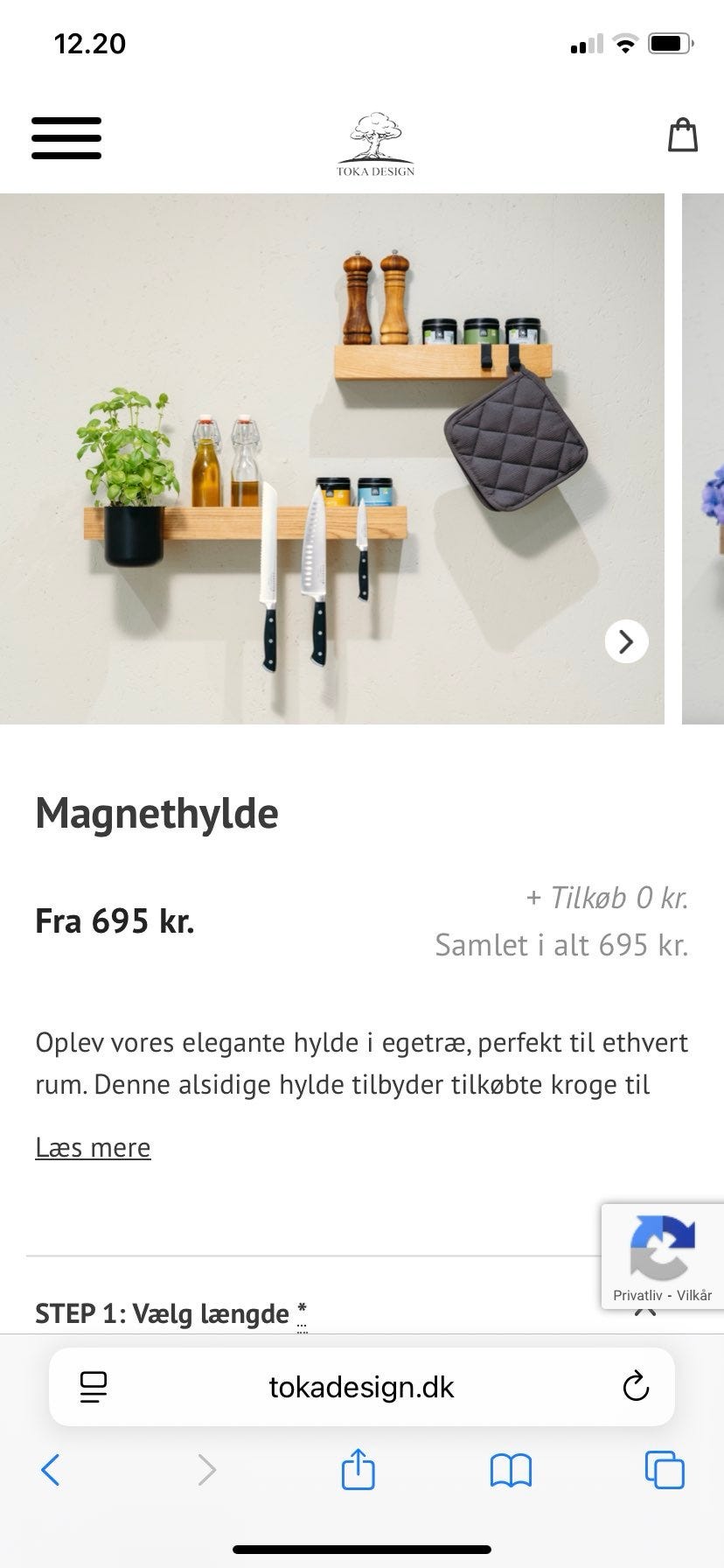Open website view options in the address bar
The height and width of the screenshot is (1568, 724).
(94, 1386)
